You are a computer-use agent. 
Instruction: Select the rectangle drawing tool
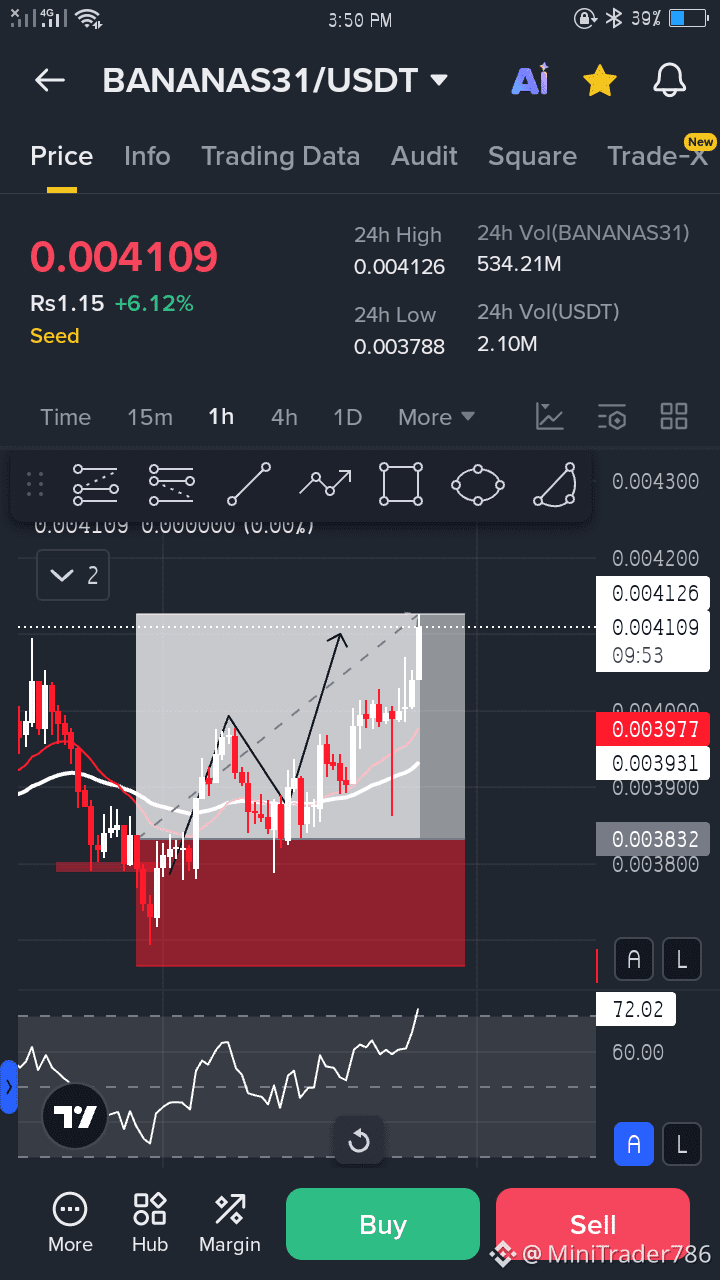coord(401,485)
